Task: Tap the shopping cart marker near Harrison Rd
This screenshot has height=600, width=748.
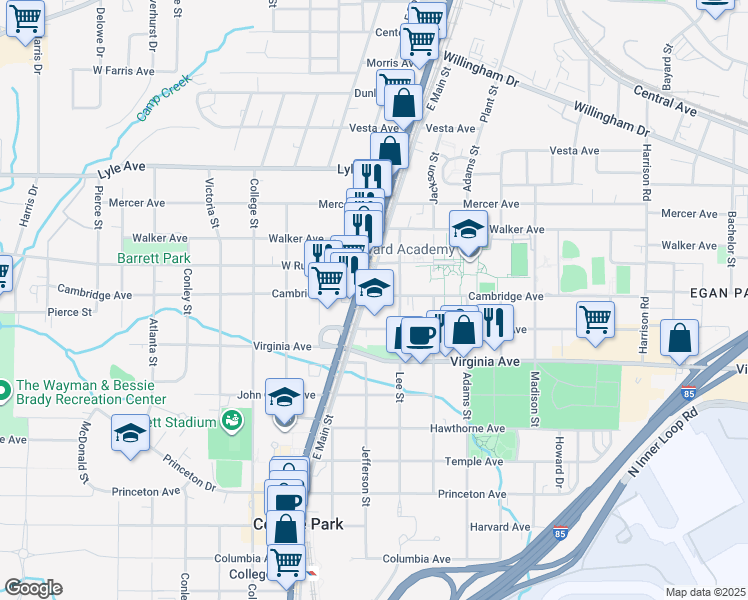Action: click(x=595, y=319)
